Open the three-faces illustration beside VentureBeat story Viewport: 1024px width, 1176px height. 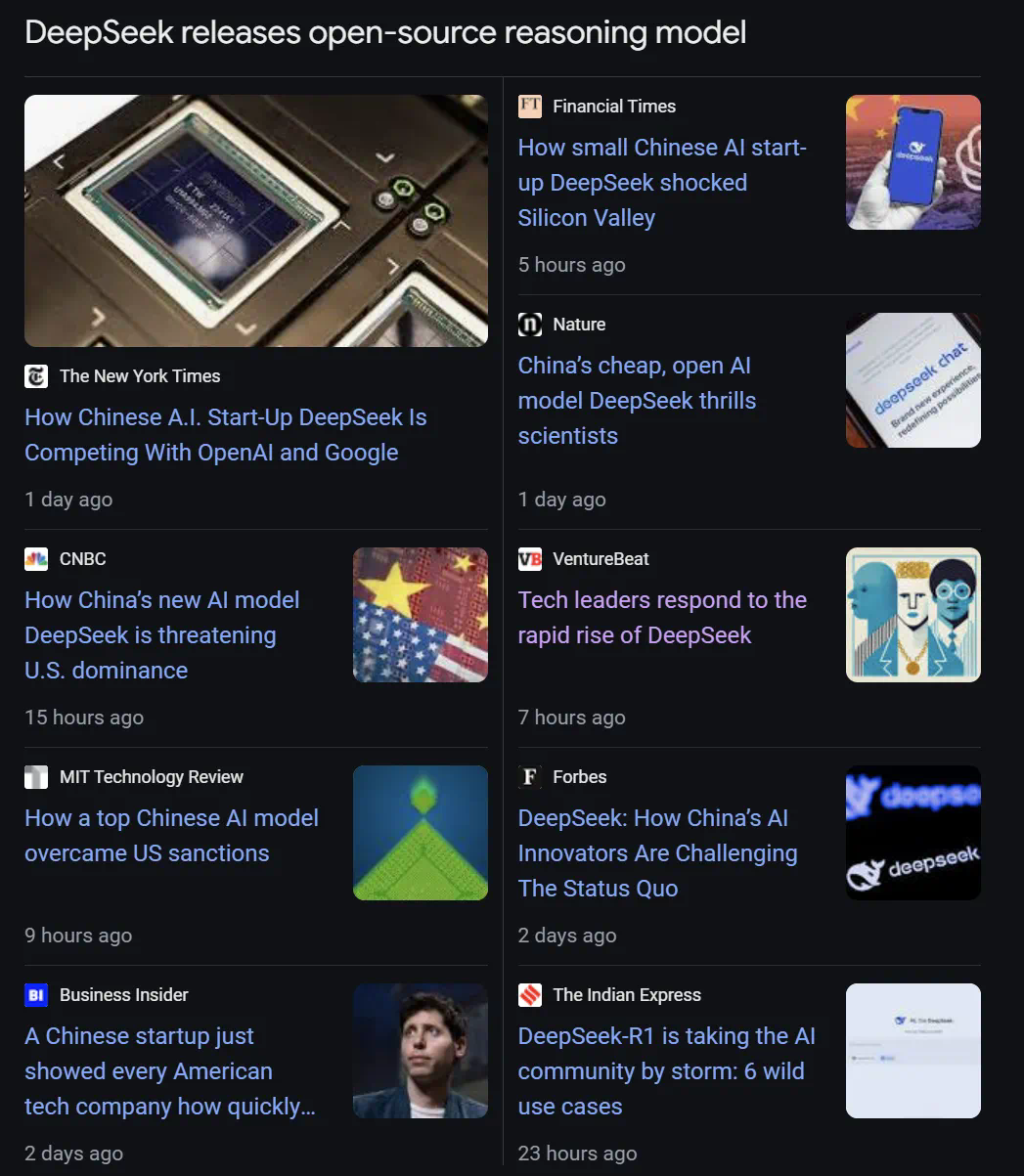[913, 615]
